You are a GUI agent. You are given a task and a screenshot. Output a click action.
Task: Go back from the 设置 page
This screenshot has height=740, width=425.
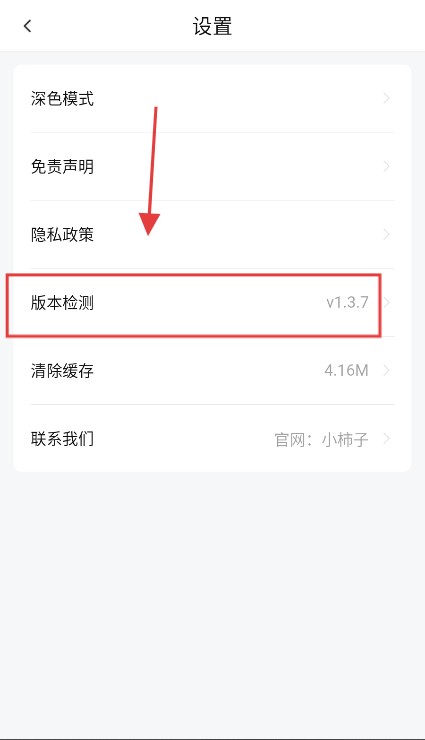(27, 26)
